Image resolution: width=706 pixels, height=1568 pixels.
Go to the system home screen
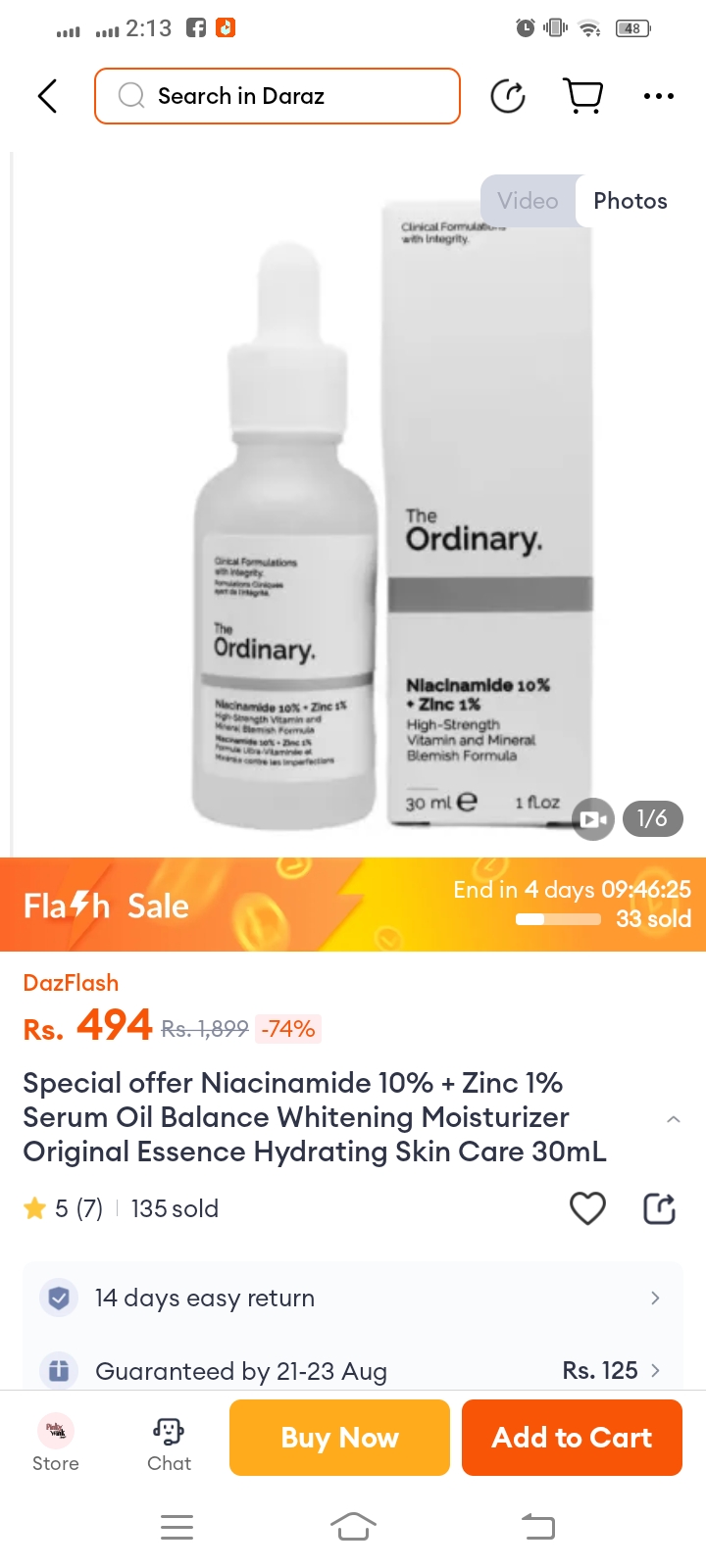coord(353,1526)
